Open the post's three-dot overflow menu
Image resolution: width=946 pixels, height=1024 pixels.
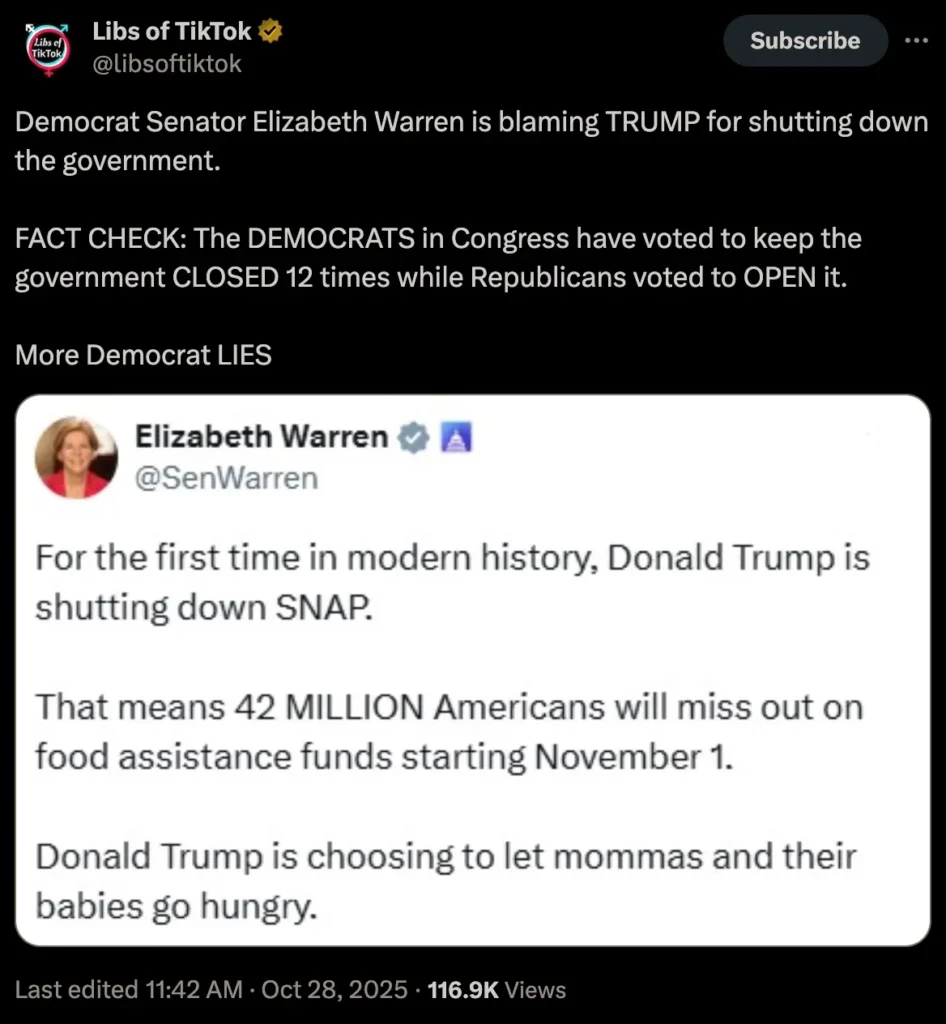915,41
